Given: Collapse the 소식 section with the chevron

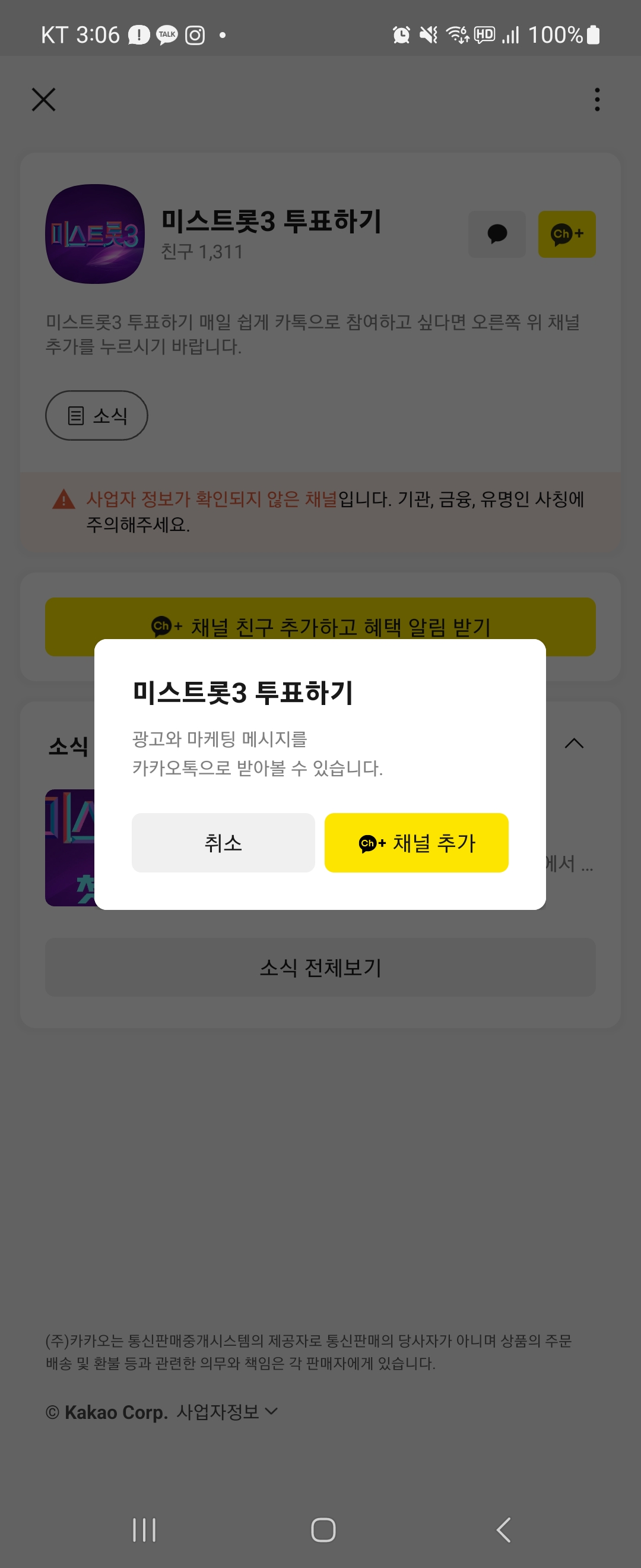Looking at the screenshot, I should 574,744.
